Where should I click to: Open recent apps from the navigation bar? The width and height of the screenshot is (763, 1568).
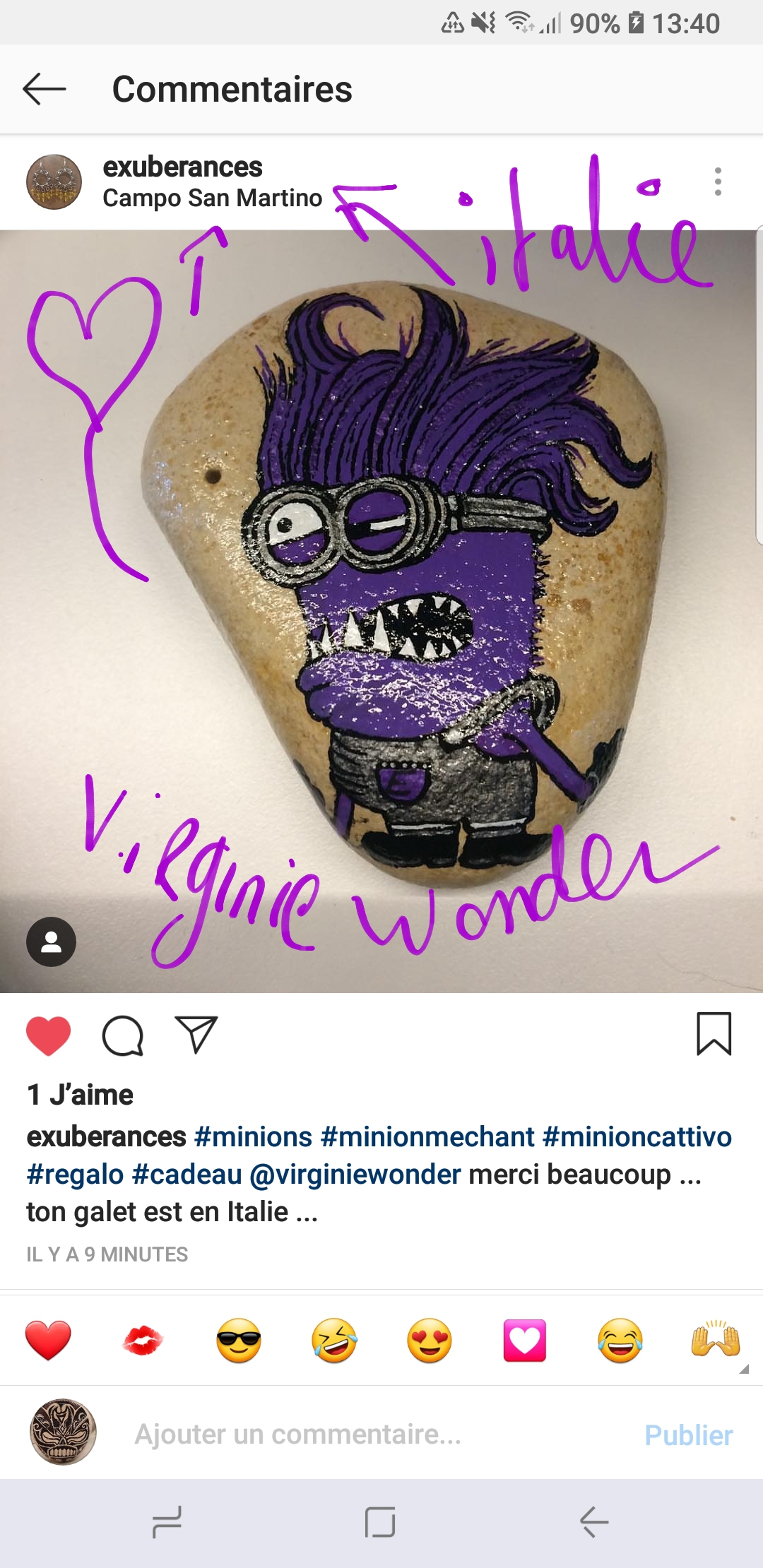[x=167, y=1522]
